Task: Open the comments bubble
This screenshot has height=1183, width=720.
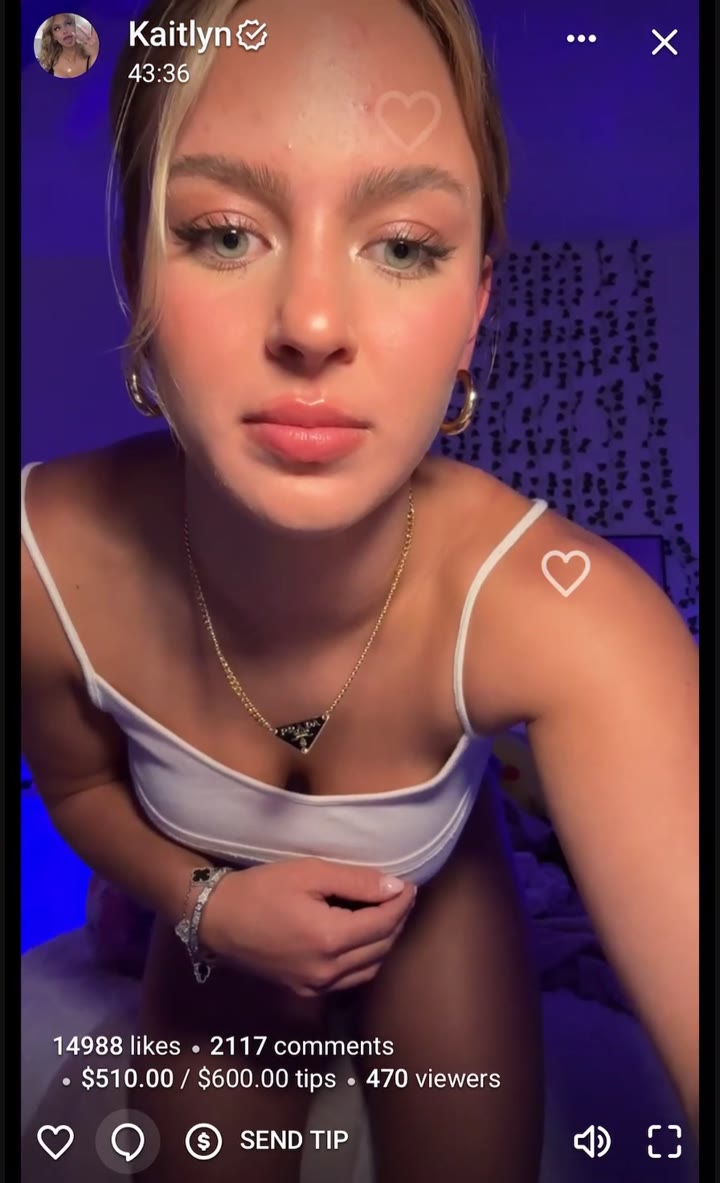Action: pos(127,1141)
